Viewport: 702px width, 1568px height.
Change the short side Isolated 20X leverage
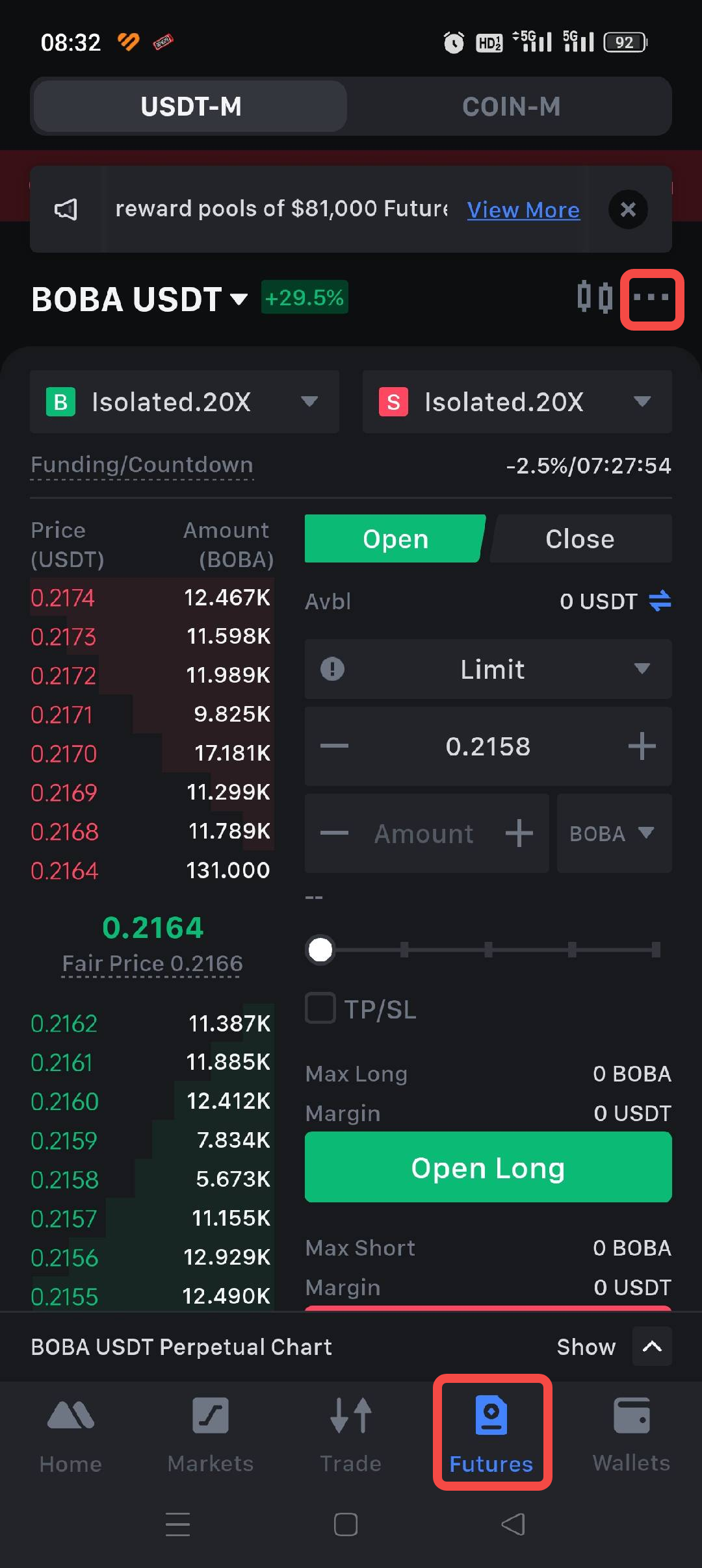coord(517,402)
